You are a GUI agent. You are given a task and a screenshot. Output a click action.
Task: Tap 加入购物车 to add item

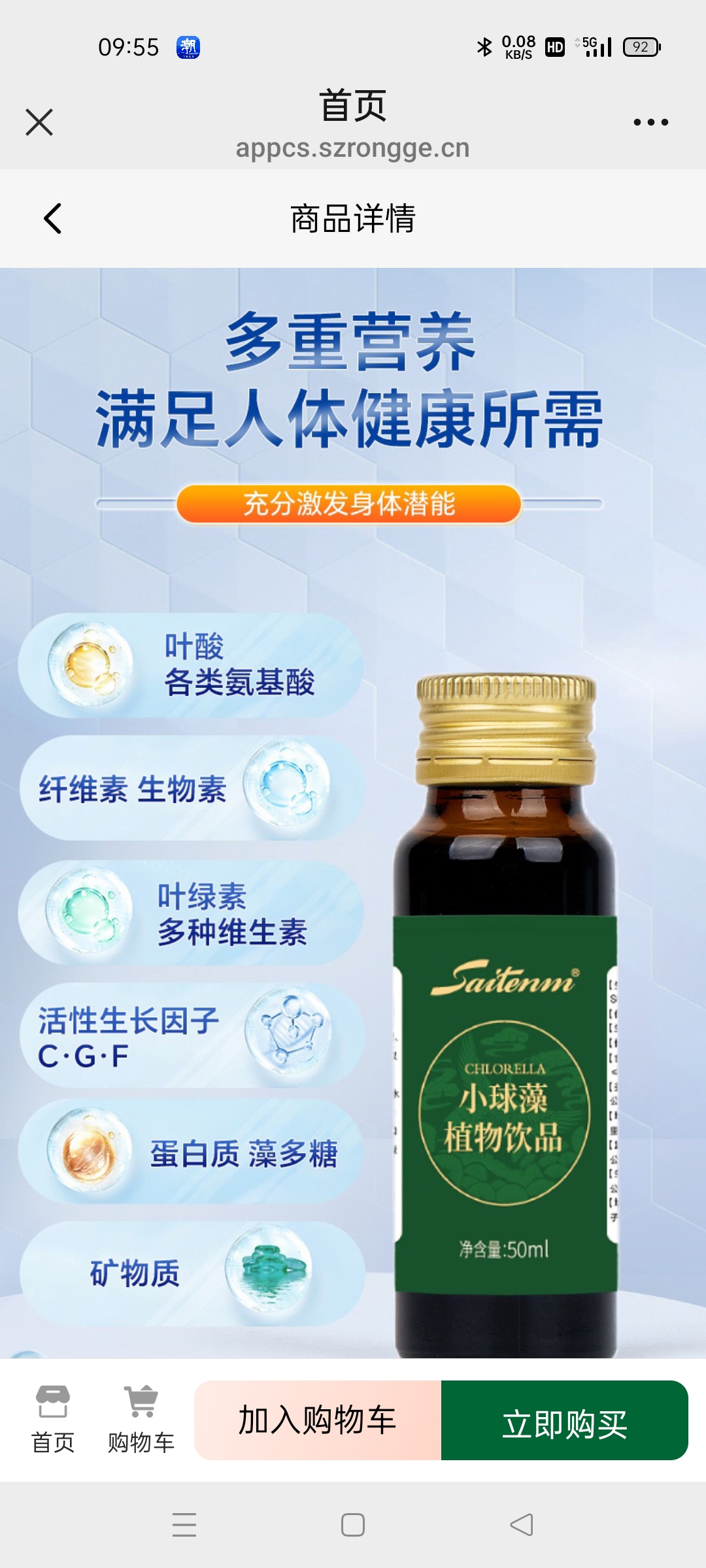tap(318, 1420)
